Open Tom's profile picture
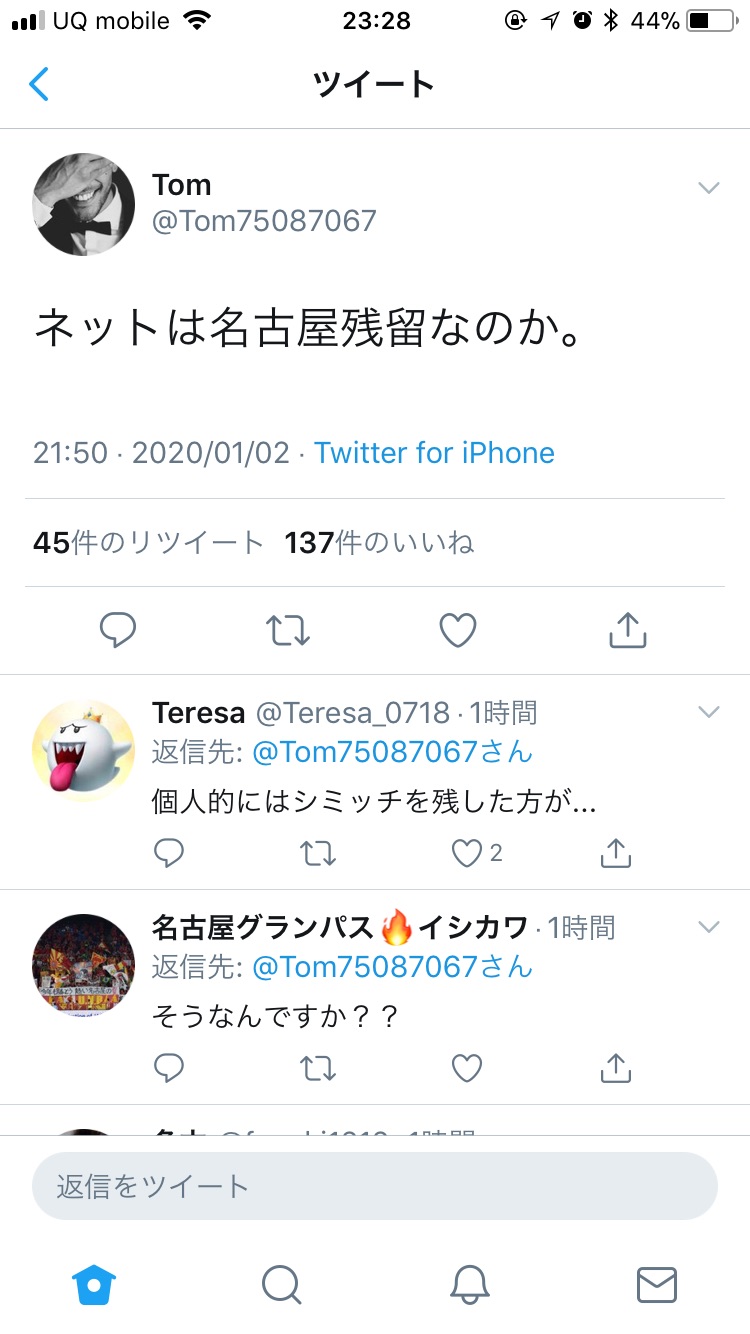750x1334 pixels. pos(84,204)
